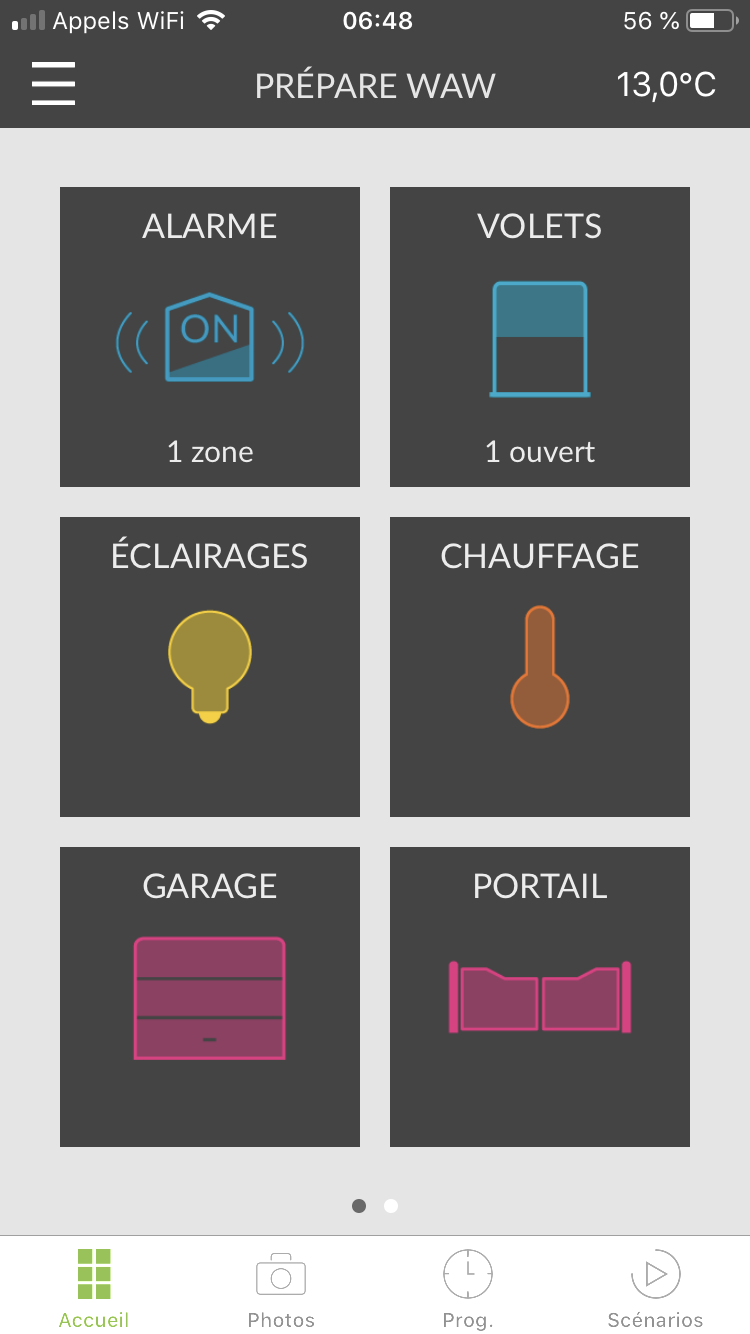Open the Alarme tile

(210, 337)
